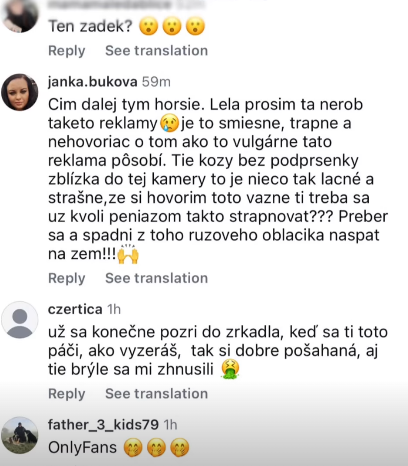Open janka.bukova's profile via username
The height and width of the screenshot is (466, 408).
(93, 82)
